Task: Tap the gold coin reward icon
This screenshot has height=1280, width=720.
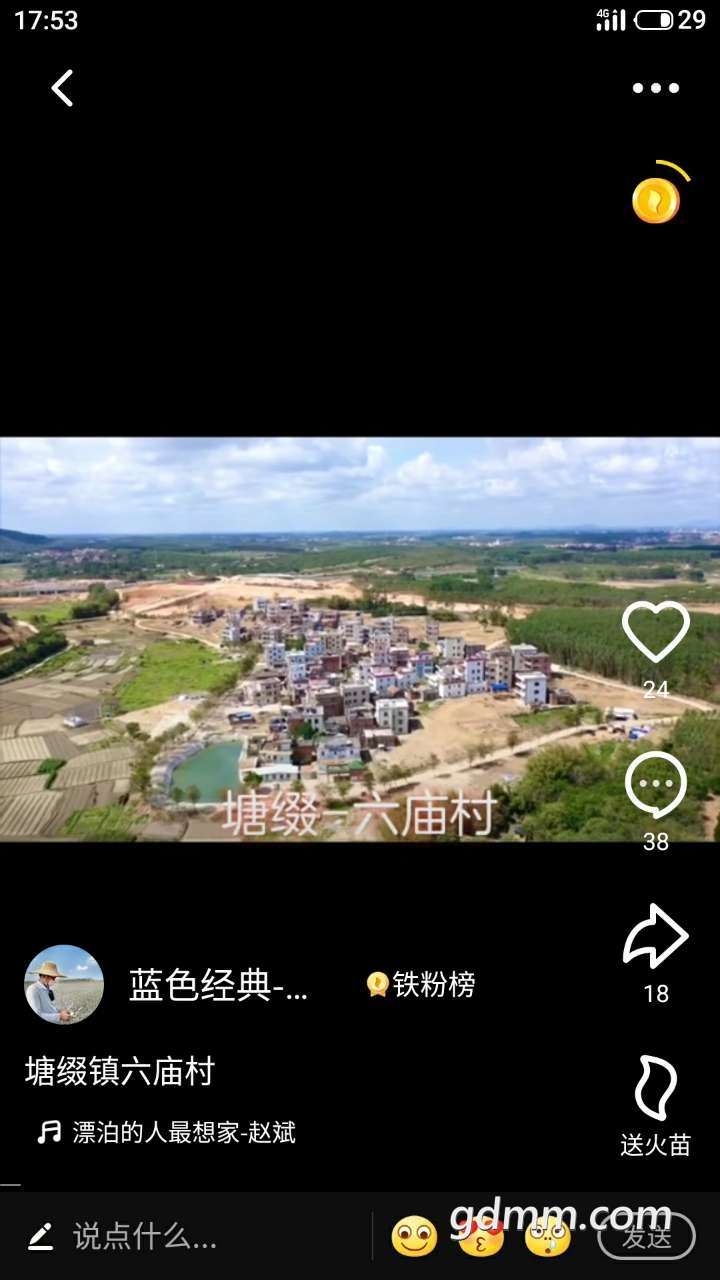Action: point(656,200)
